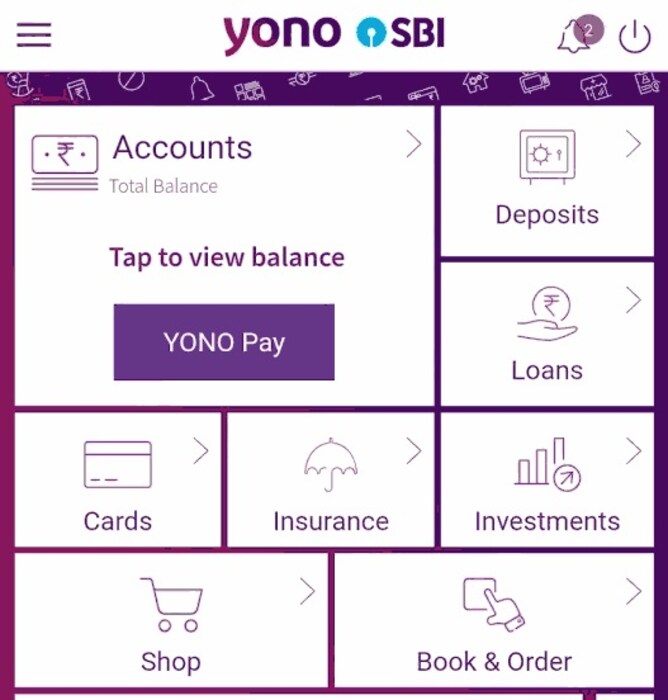Screen dimensions: 668x700
Task: Open the Book & Order tile
Action: pyautogui.click(x=494, y=618)
